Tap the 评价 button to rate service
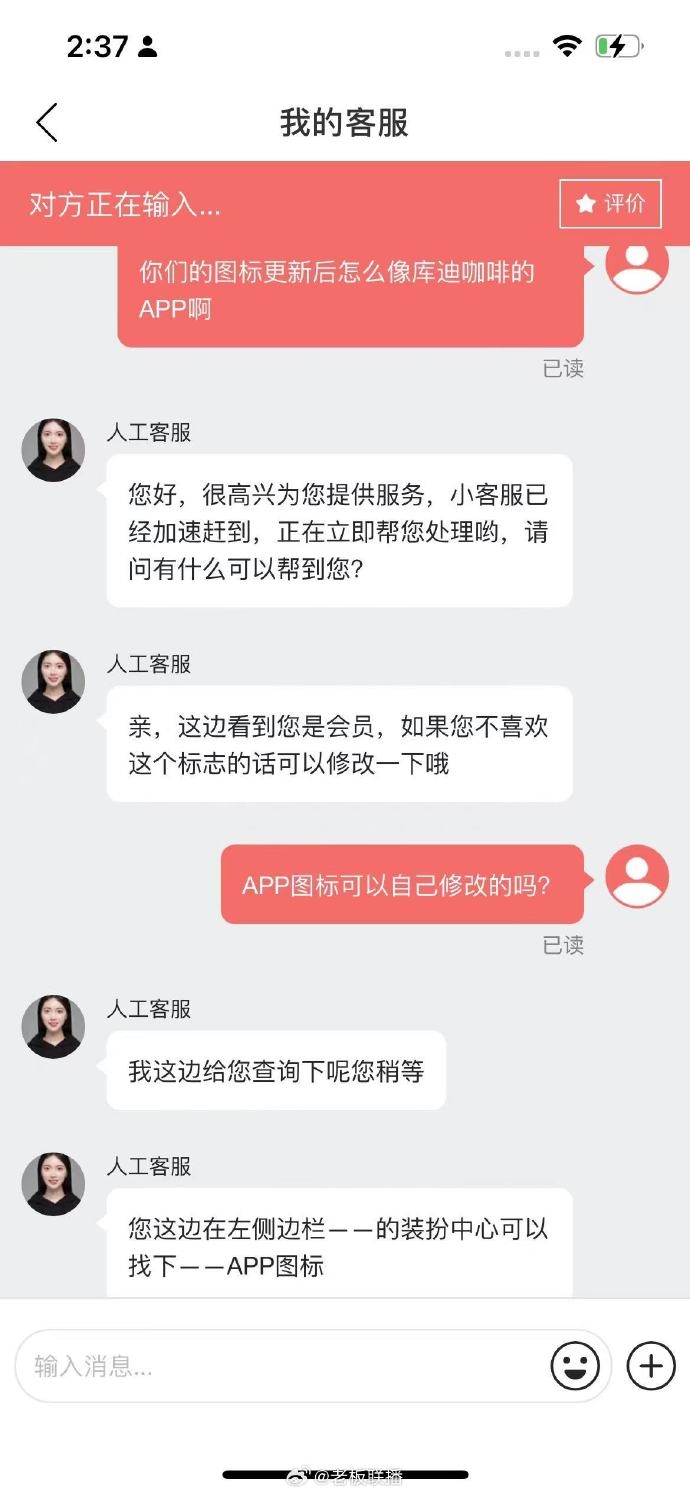 [610, 204]
